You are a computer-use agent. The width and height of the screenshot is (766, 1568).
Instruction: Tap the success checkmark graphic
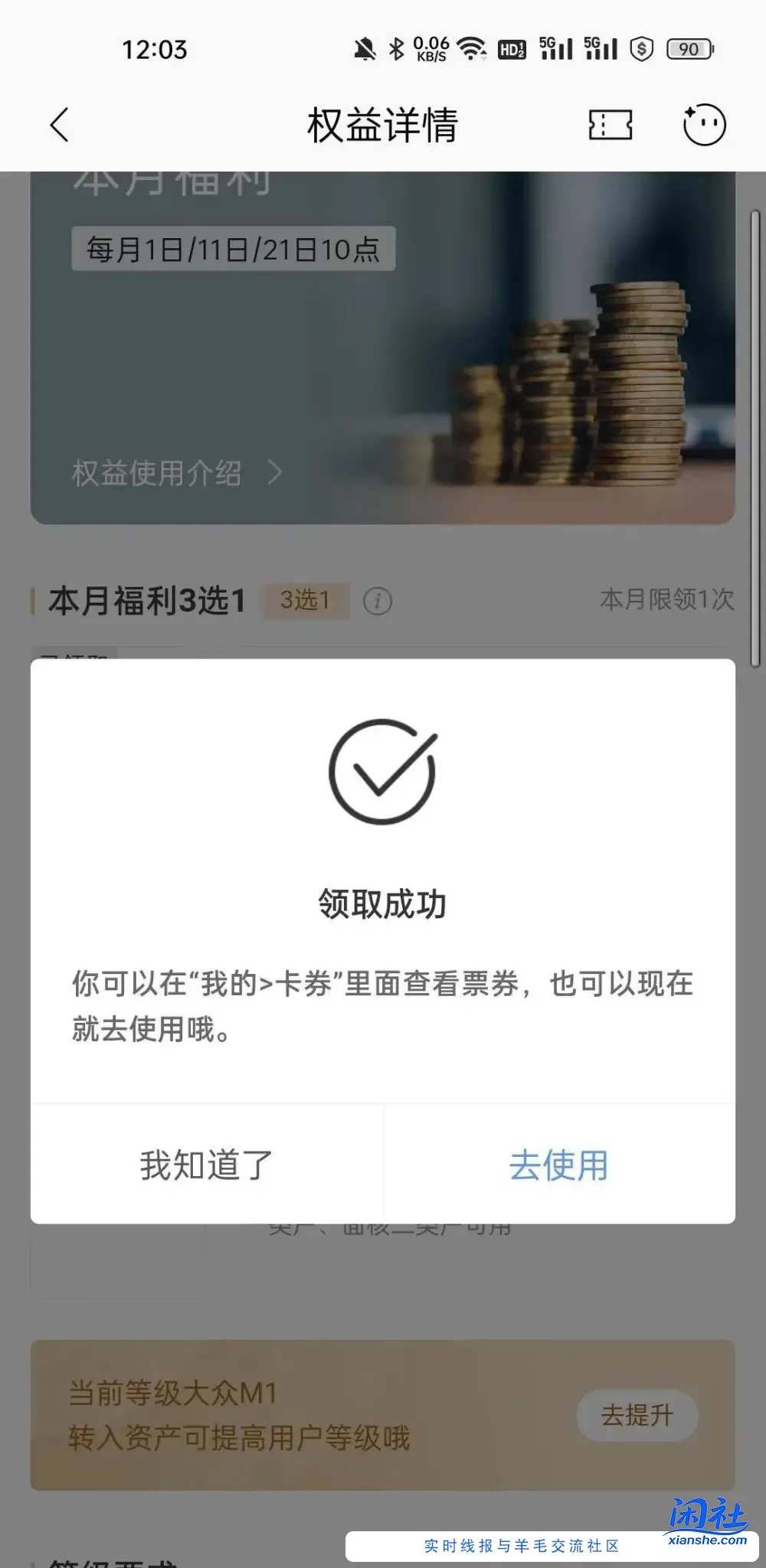click(383, 773)
